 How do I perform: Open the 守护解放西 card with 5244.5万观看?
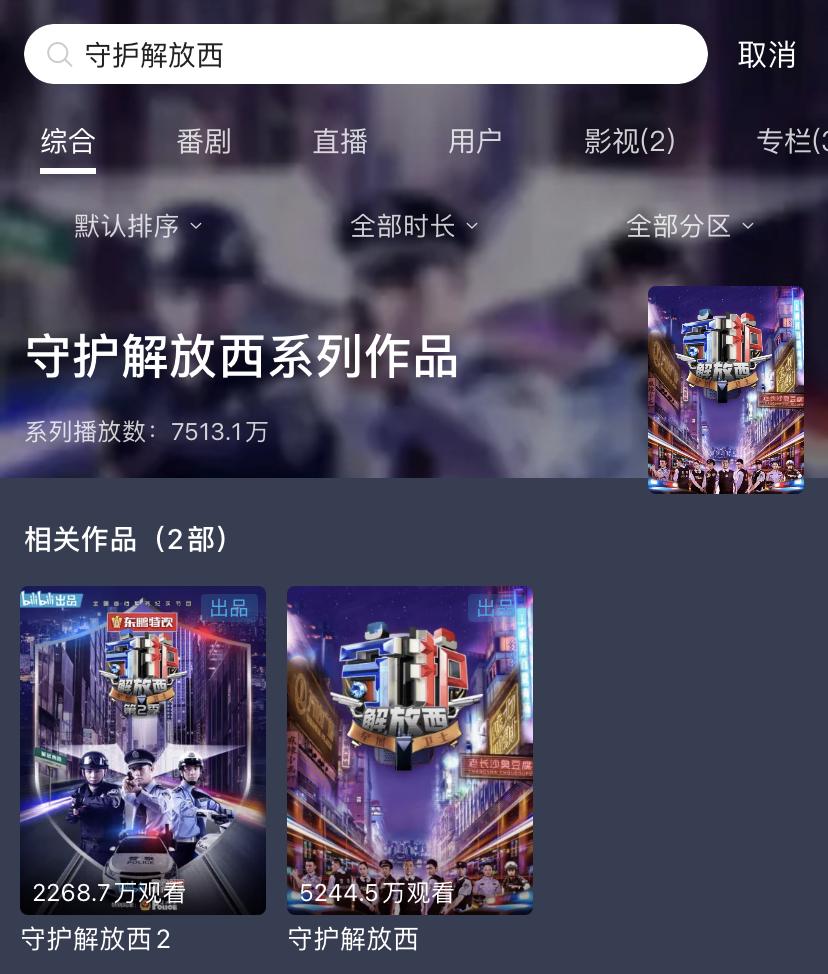[410, 750]
